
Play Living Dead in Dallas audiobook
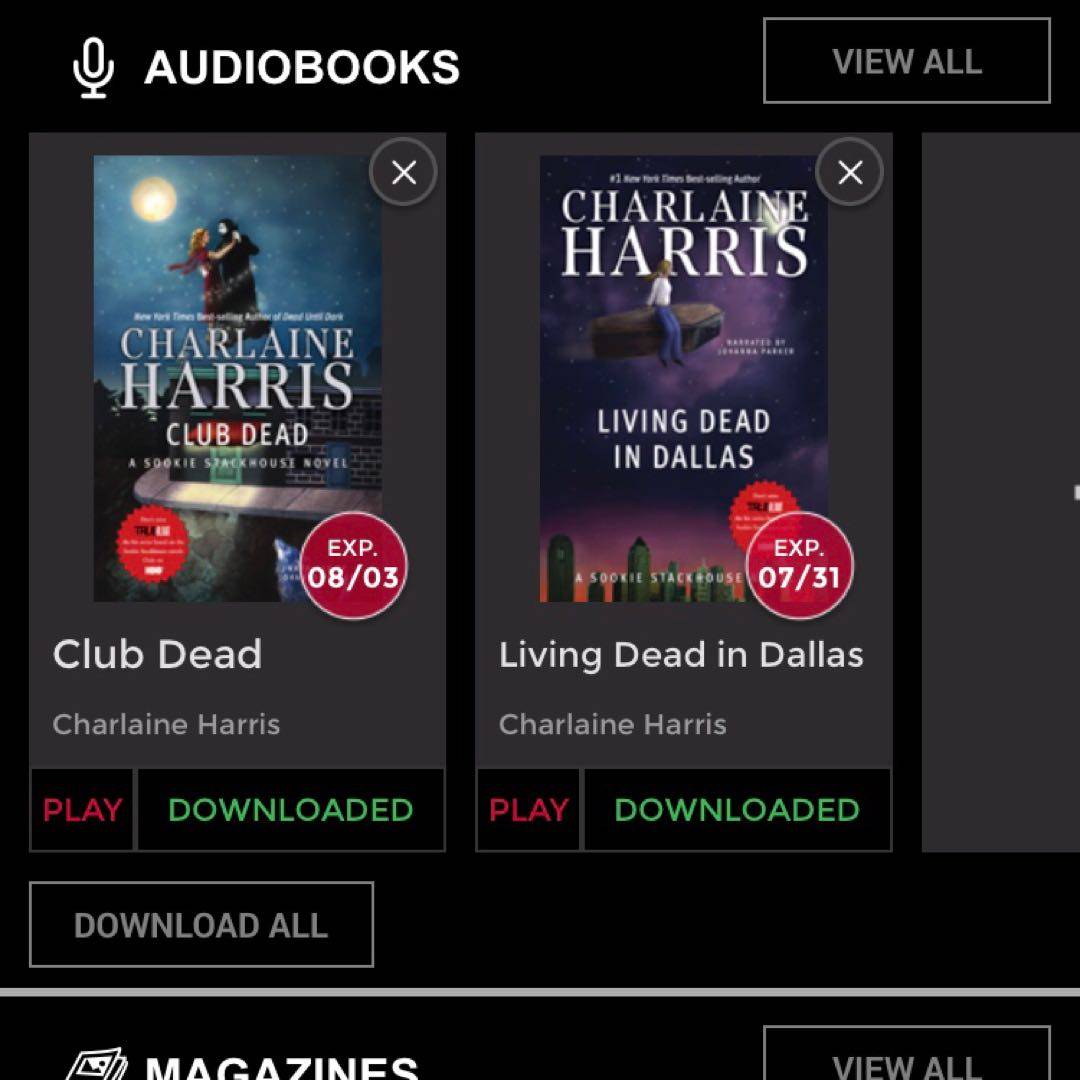click(528, 810)
